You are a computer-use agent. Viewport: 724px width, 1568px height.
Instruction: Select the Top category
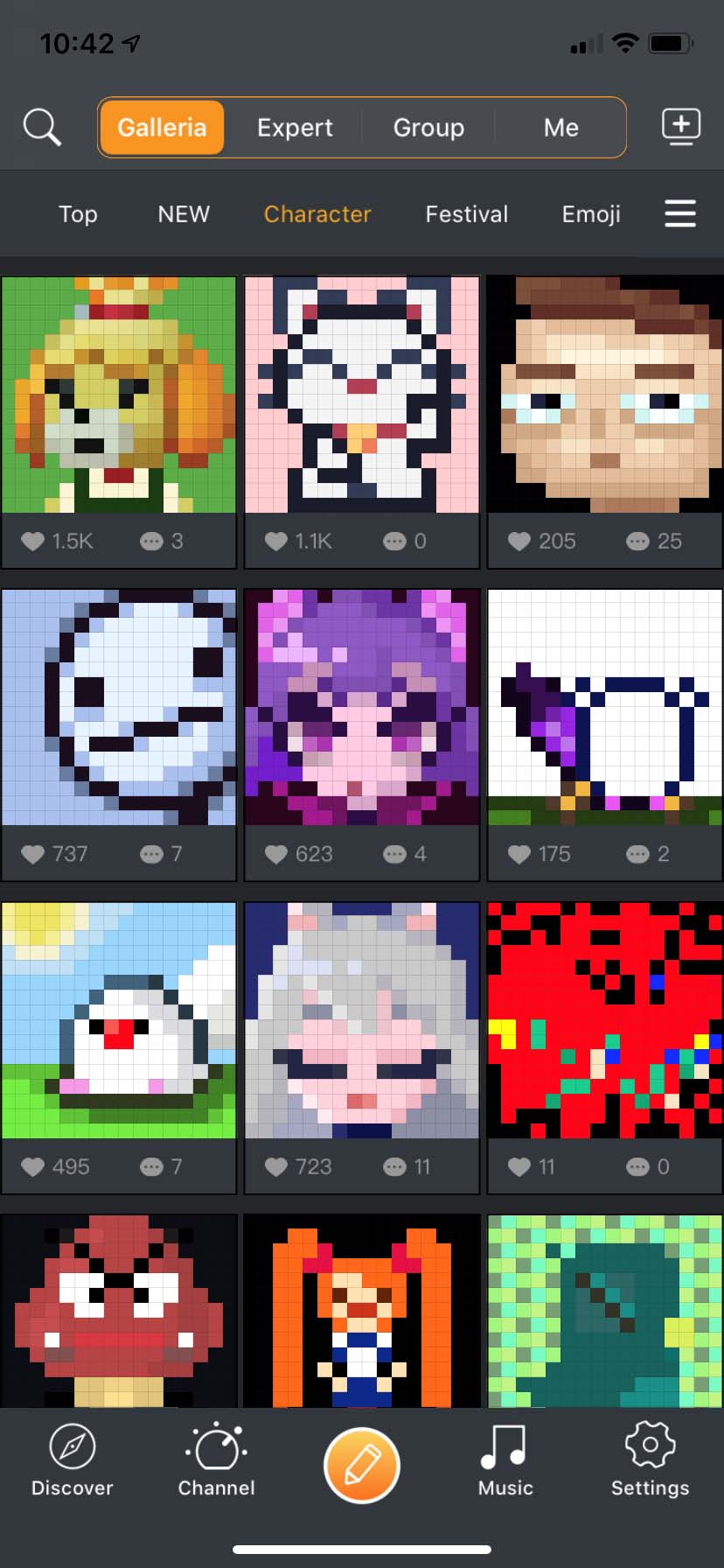pos(78,214)
